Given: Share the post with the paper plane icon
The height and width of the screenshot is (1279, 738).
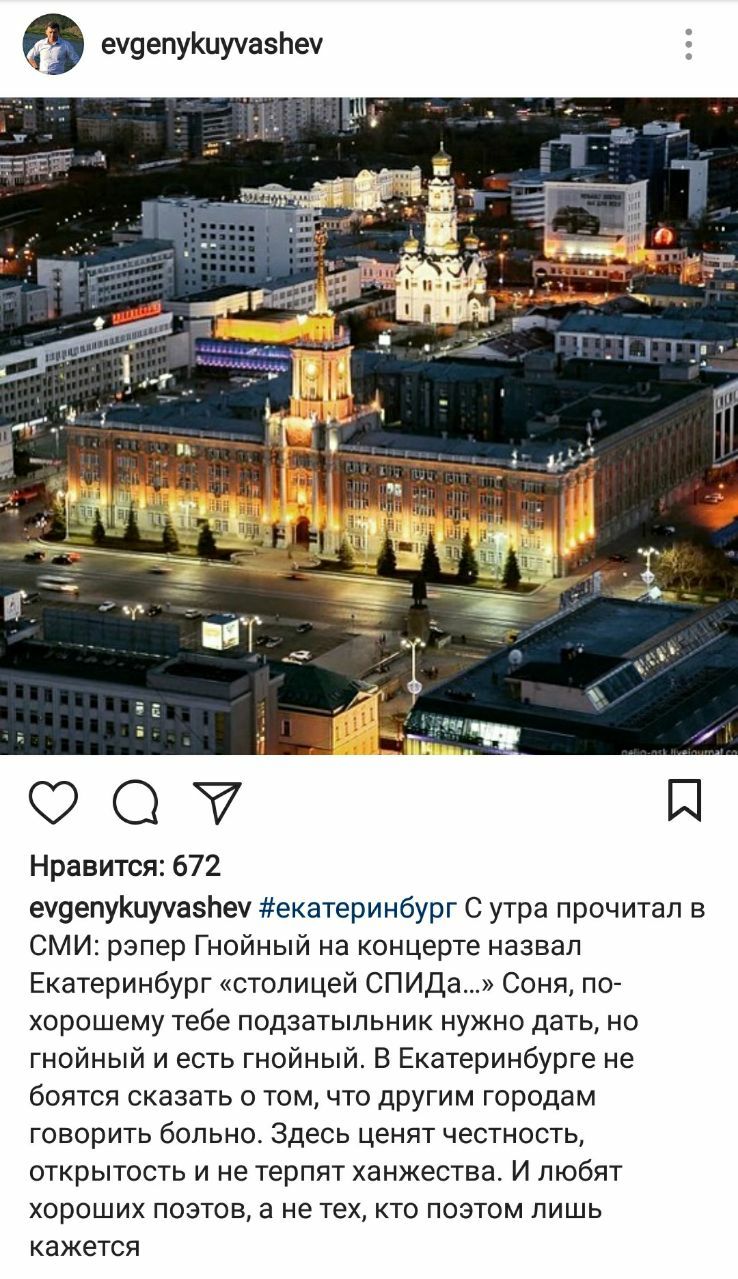Looking at the screenshot, I should pos(217,802).
